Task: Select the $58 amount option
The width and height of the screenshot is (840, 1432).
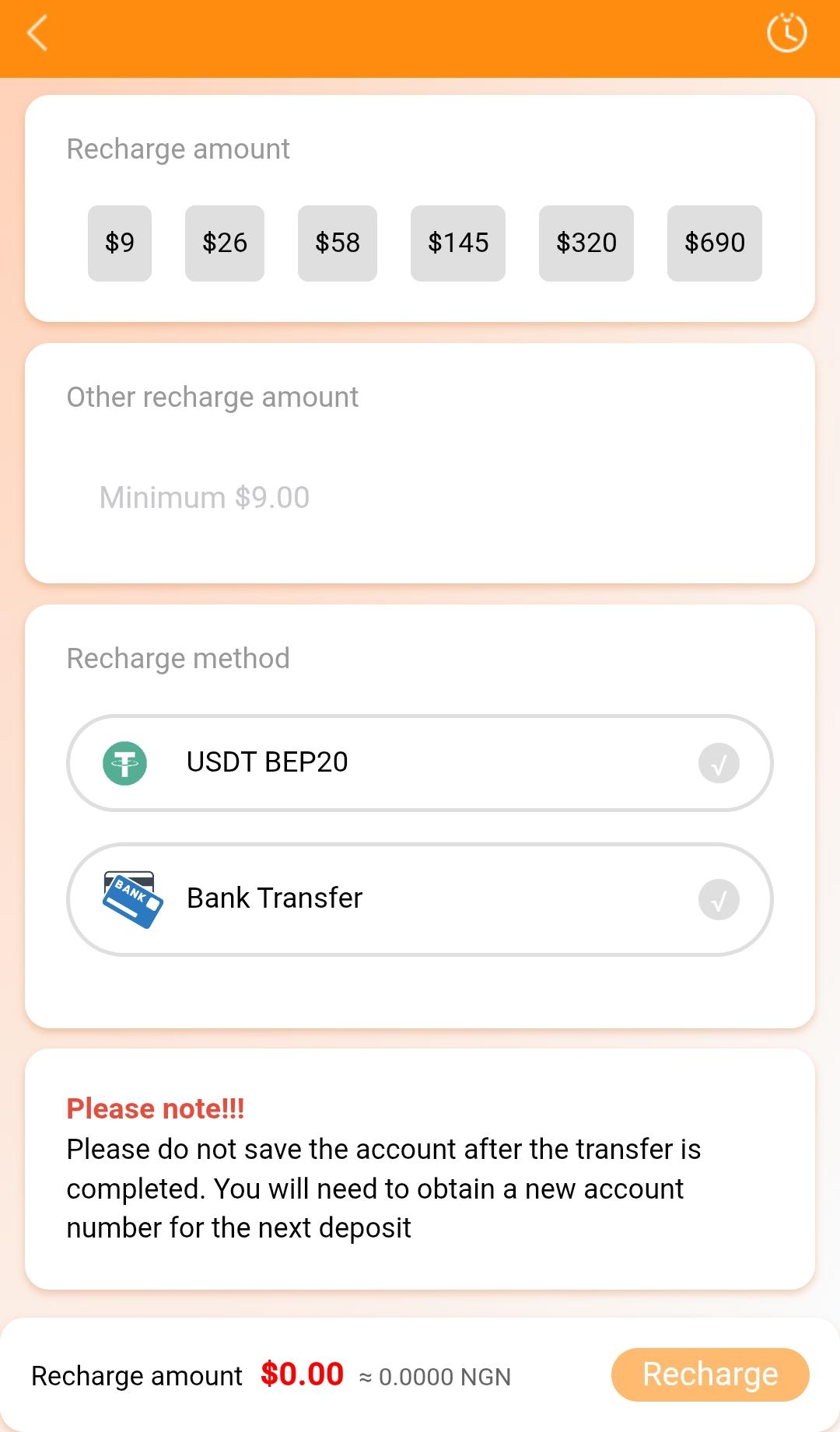Action: [337, 243]
